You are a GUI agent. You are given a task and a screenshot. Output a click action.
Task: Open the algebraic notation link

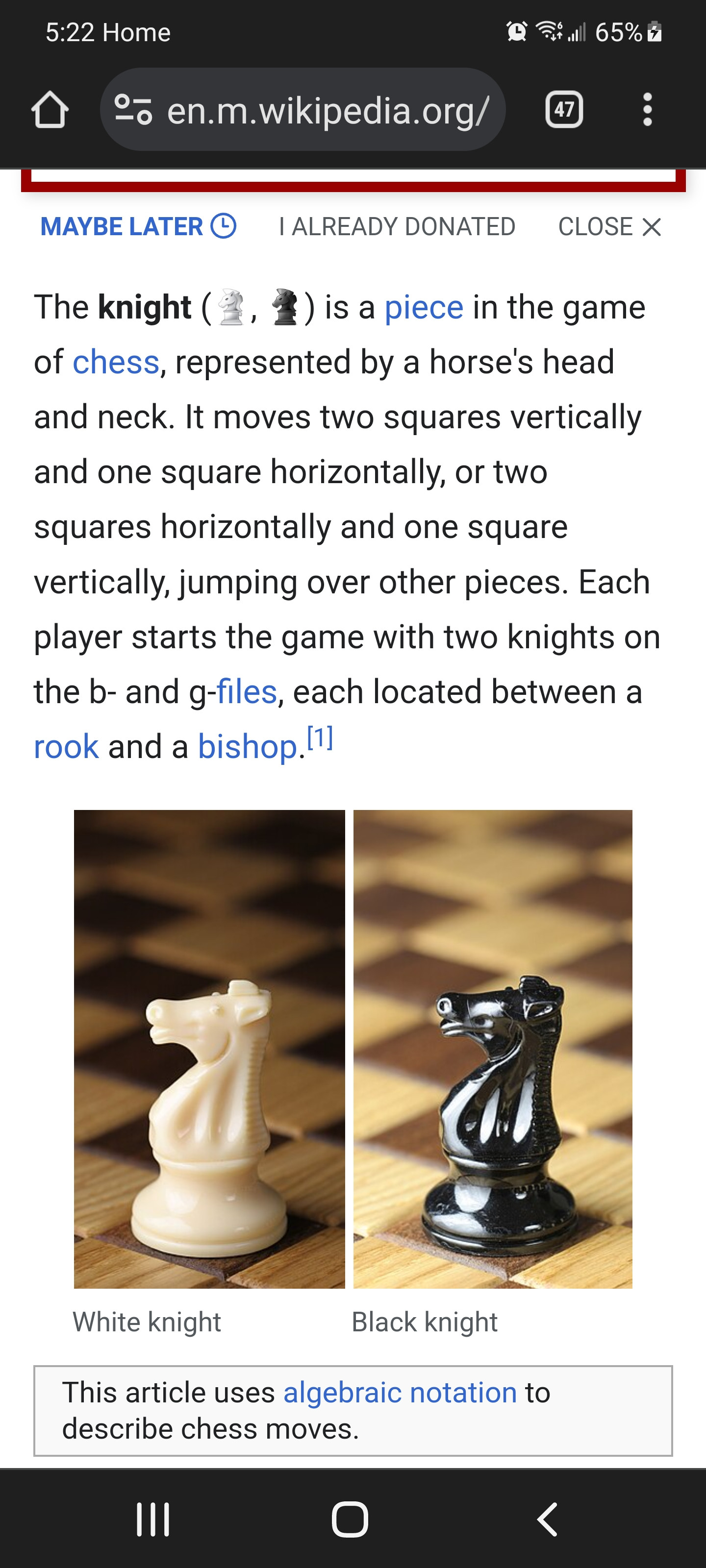[x=400, y=1393]
